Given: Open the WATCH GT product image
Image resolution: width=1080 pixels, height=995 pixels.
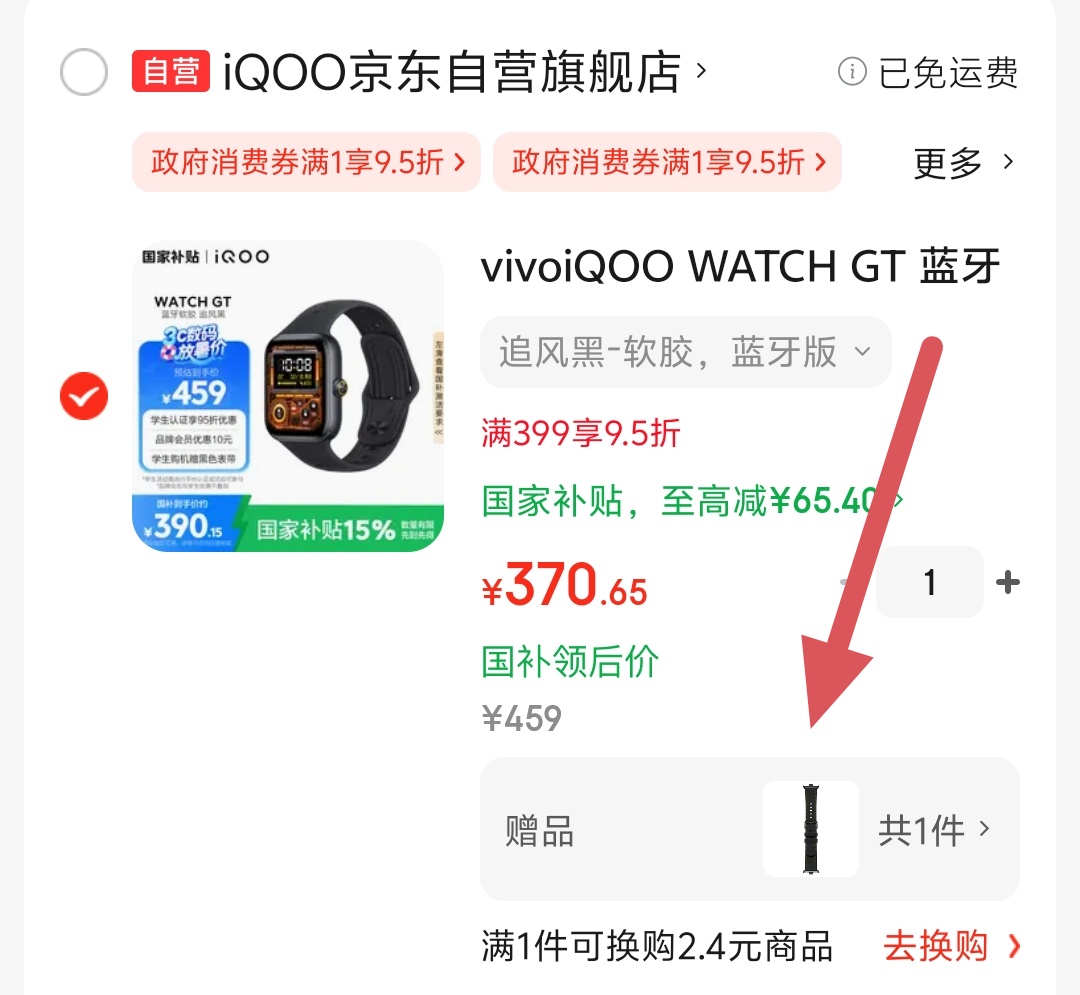Looking at the screenshot, I should click(288, 396).
